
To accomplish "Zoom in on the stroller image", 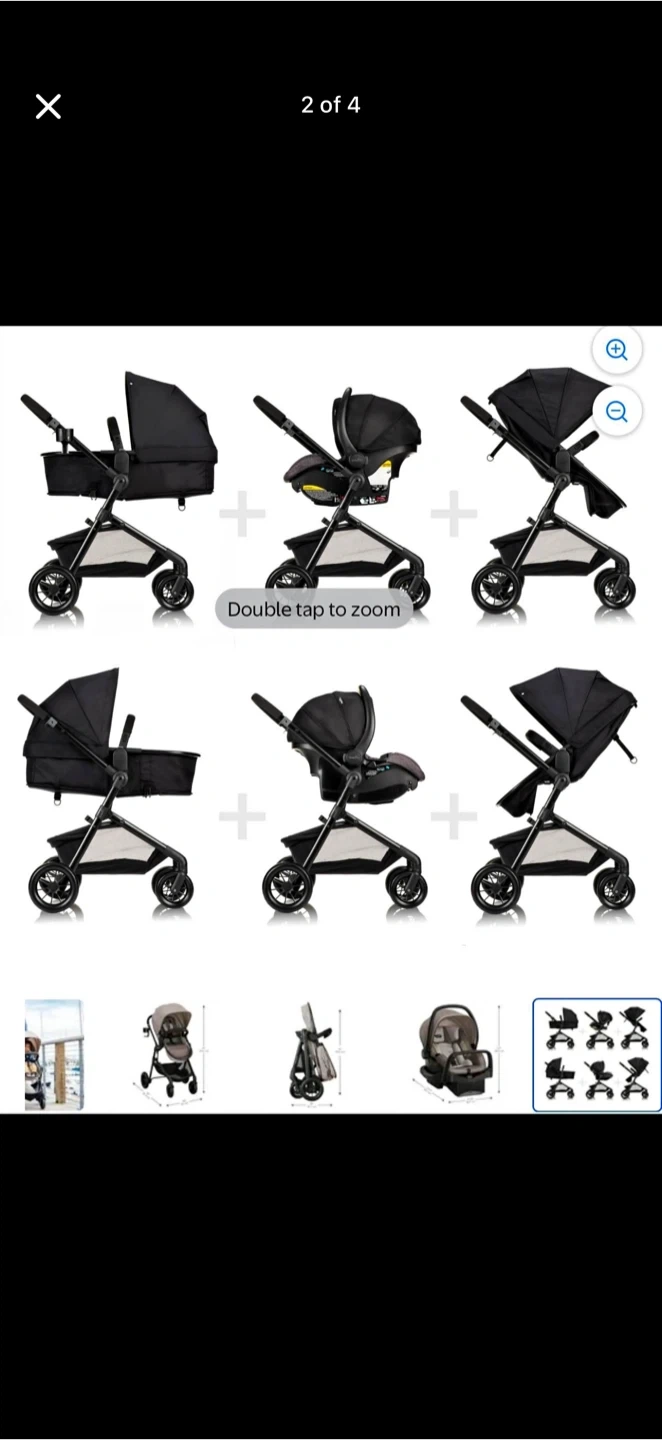I will click(x=617, y=350).
